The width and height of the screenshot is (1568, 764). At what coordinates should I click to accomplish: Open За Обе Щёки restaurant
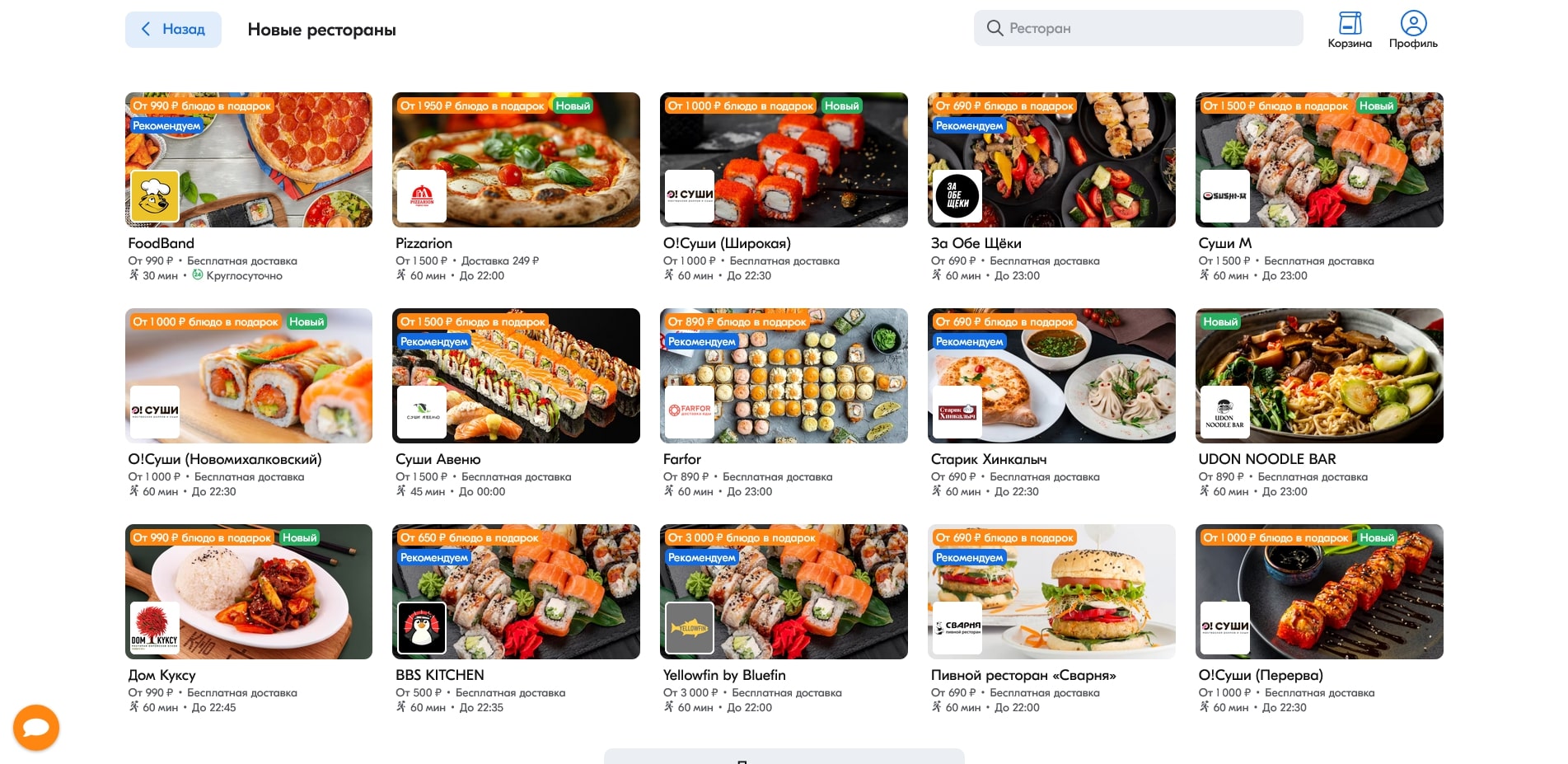[x=1051, y=160]
